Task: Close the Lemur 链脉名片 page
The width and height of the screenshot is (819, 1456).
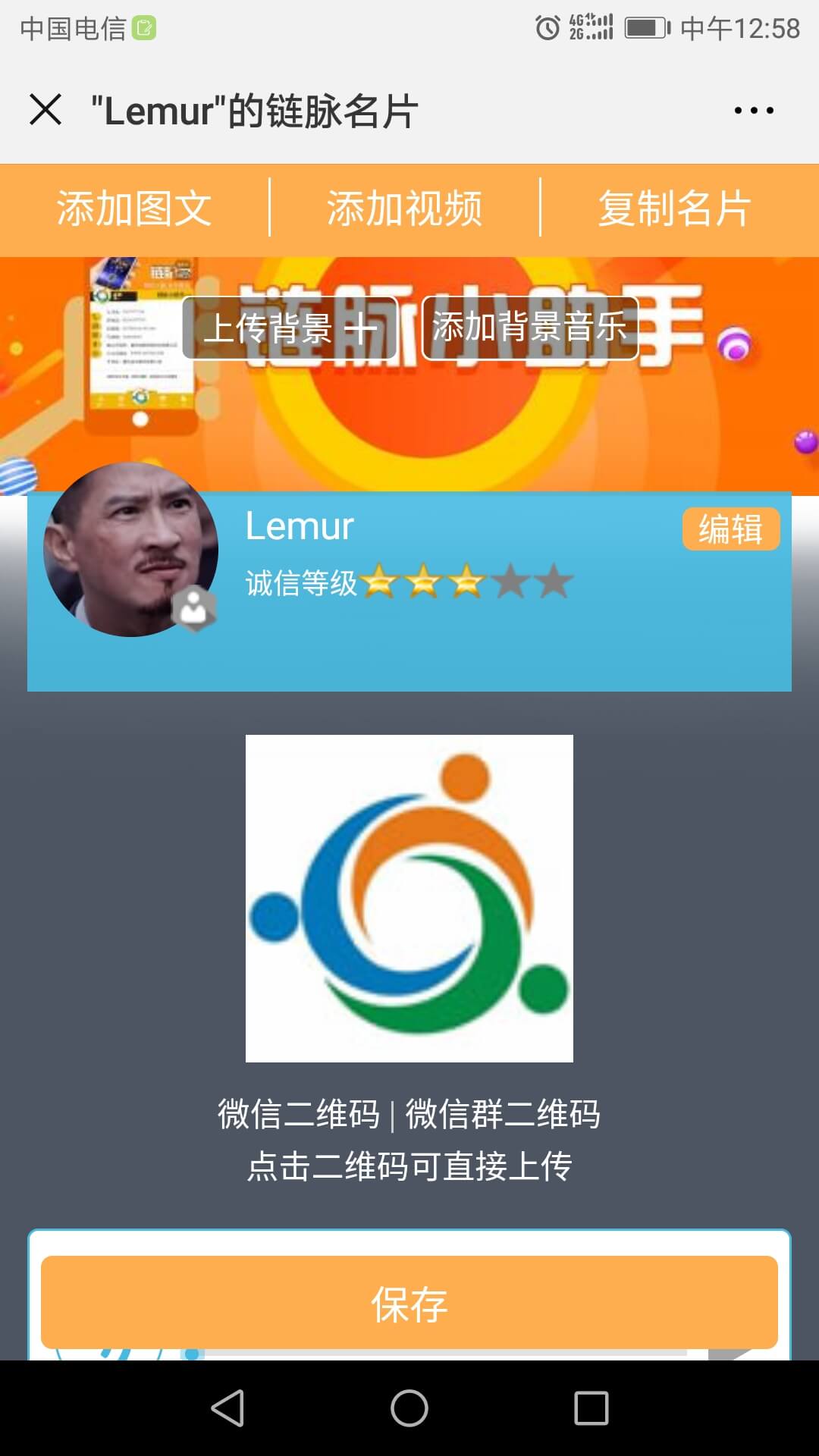Action: [x=45, y=110]
